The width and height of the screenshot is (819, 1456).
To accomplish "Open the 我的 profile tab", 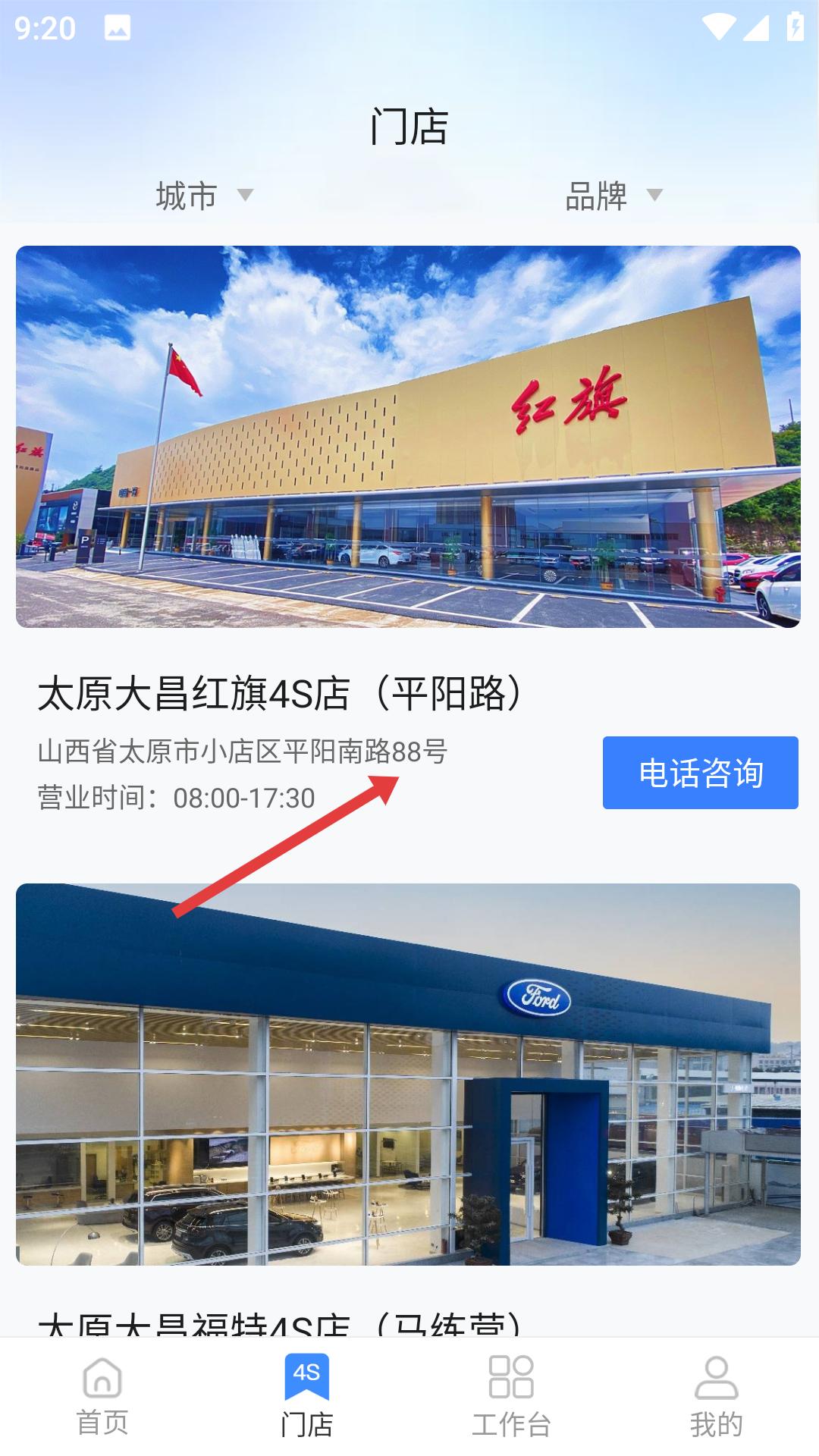I will pyautogui.click(x=716, y=1397).
